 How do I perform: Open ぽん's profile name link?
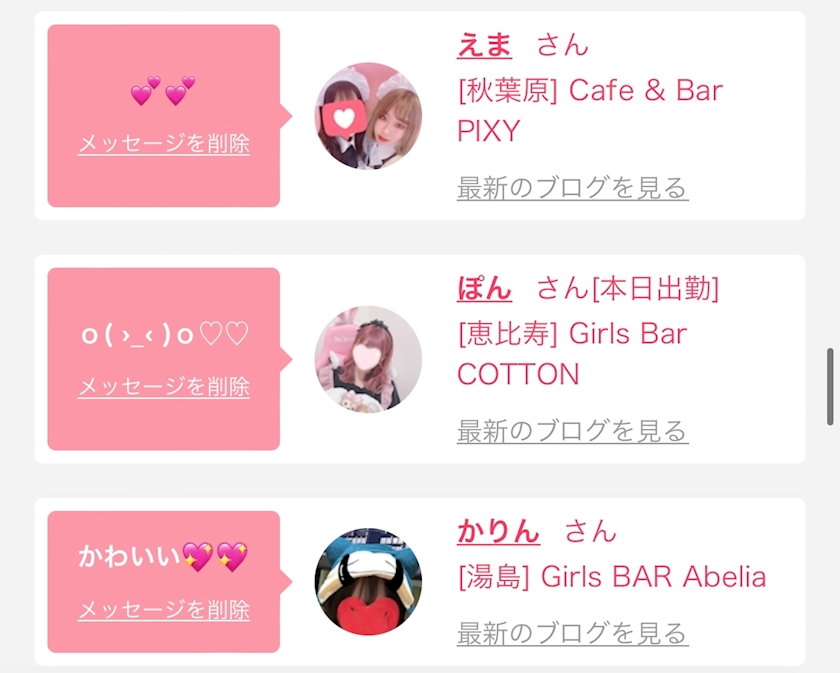[484, 289]
